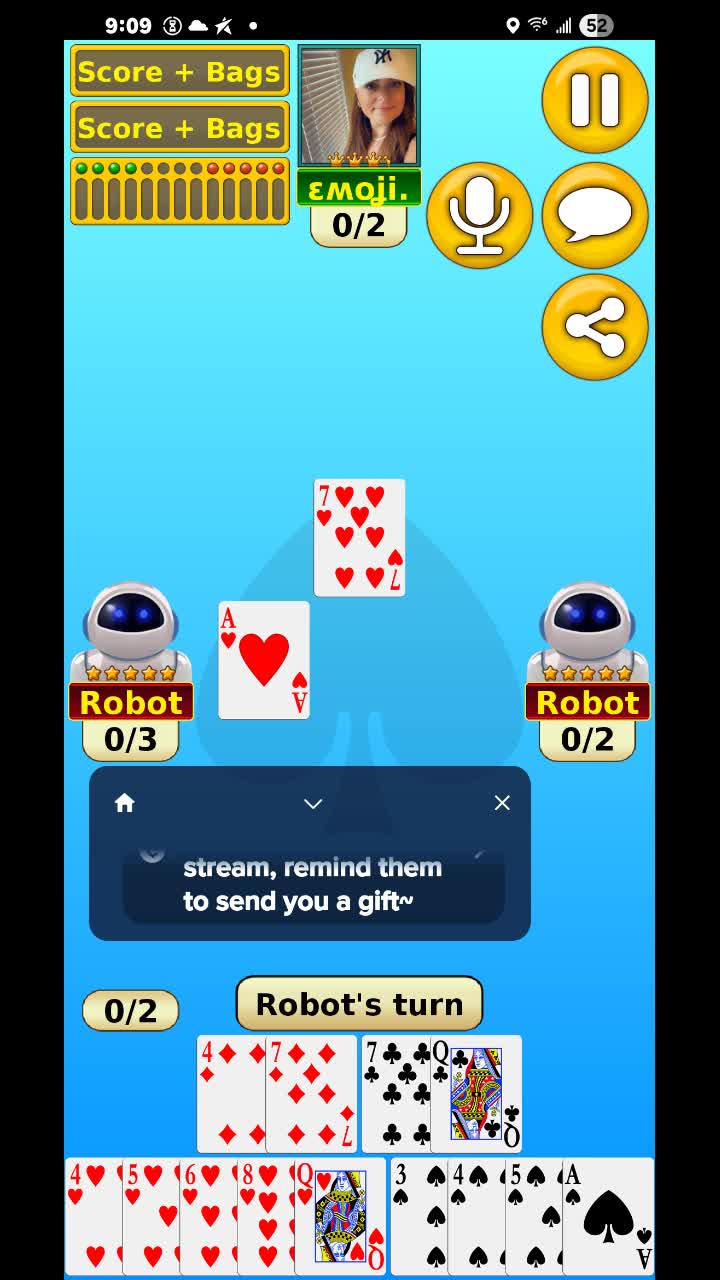Tap the home icon in overlay
This screenshot has height=1280, width=720.
(x=125, y=803)
